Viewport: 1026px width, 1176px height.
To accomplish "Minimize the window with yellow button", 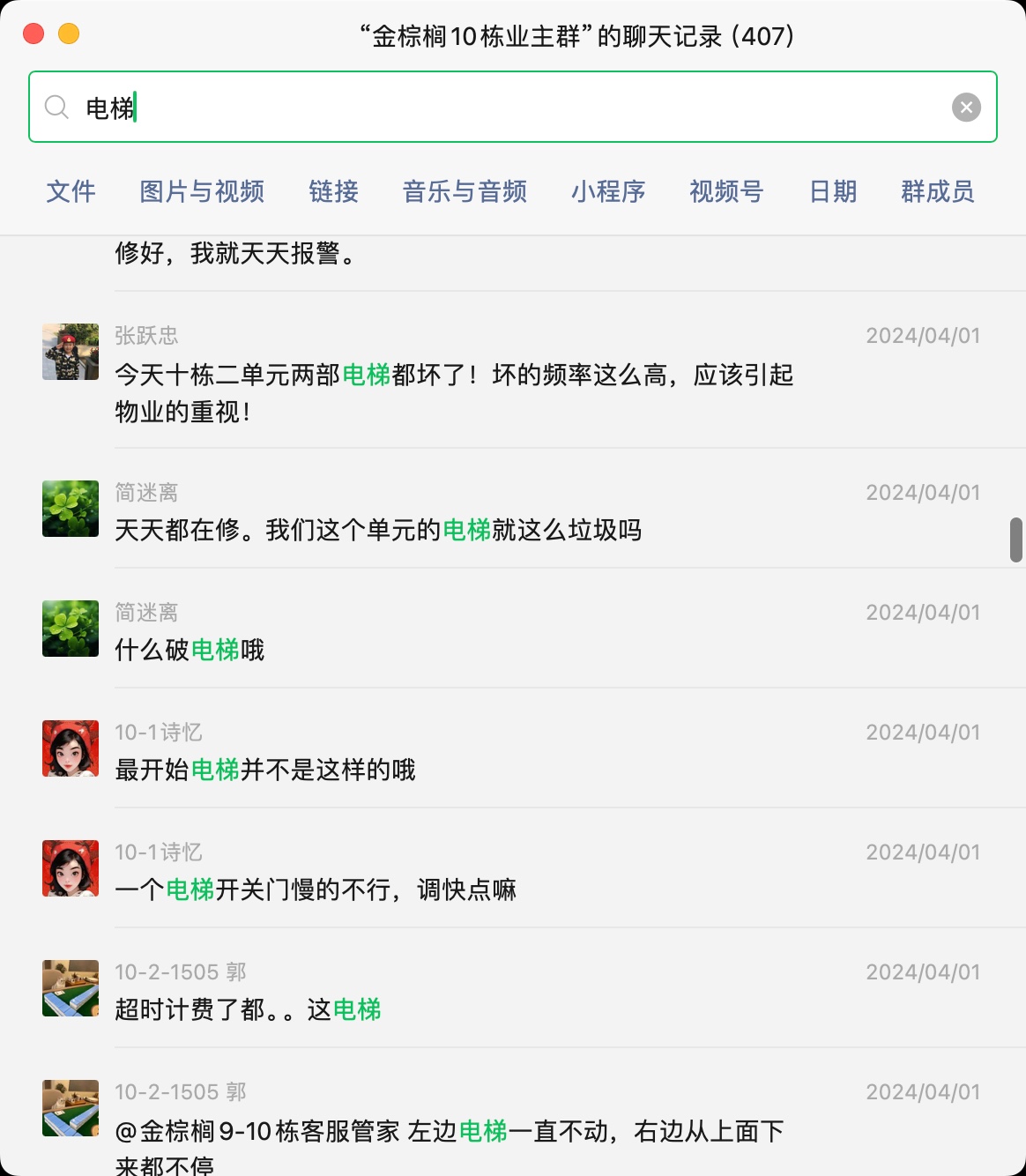I will [x=69, y=34].
